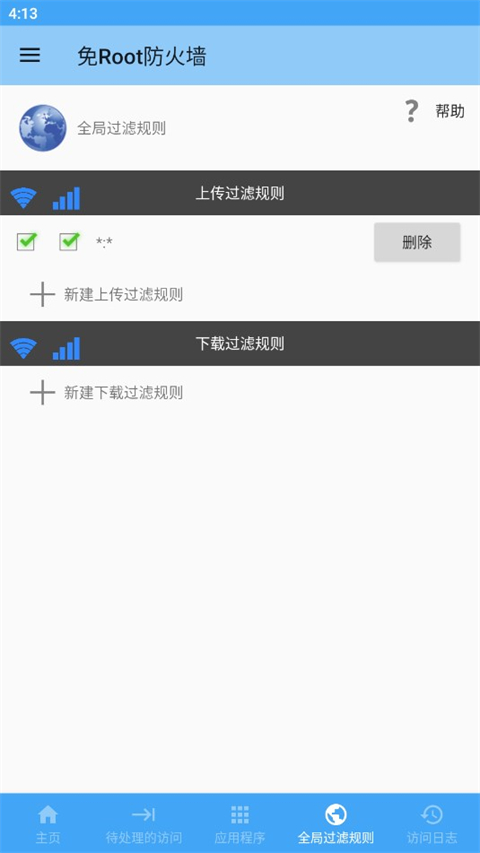Uncheck the mobile data checkbox for *:* rule
This screenshot has width=480, height=853.
69,241
